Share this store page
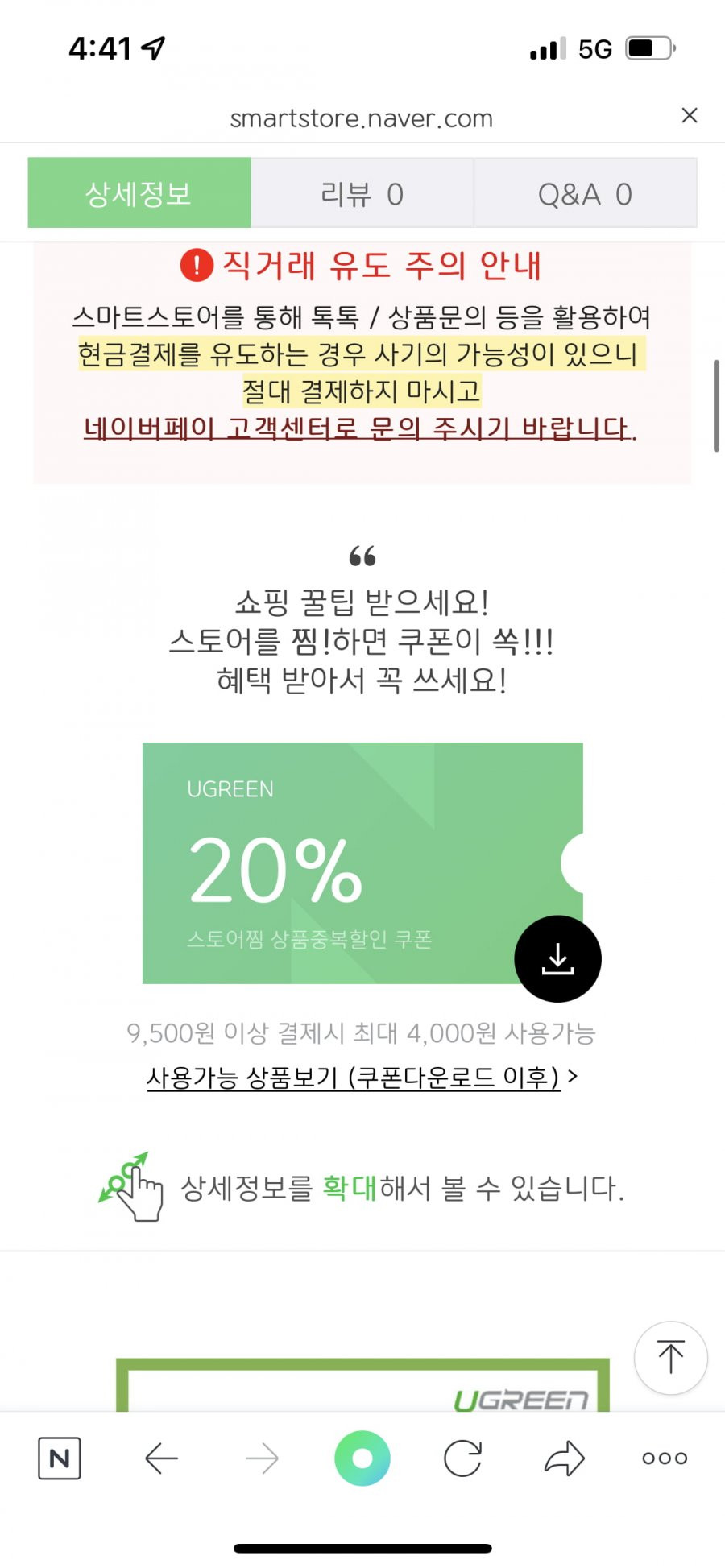The width and height of the screenshot is (725, 1568). 565,1458
